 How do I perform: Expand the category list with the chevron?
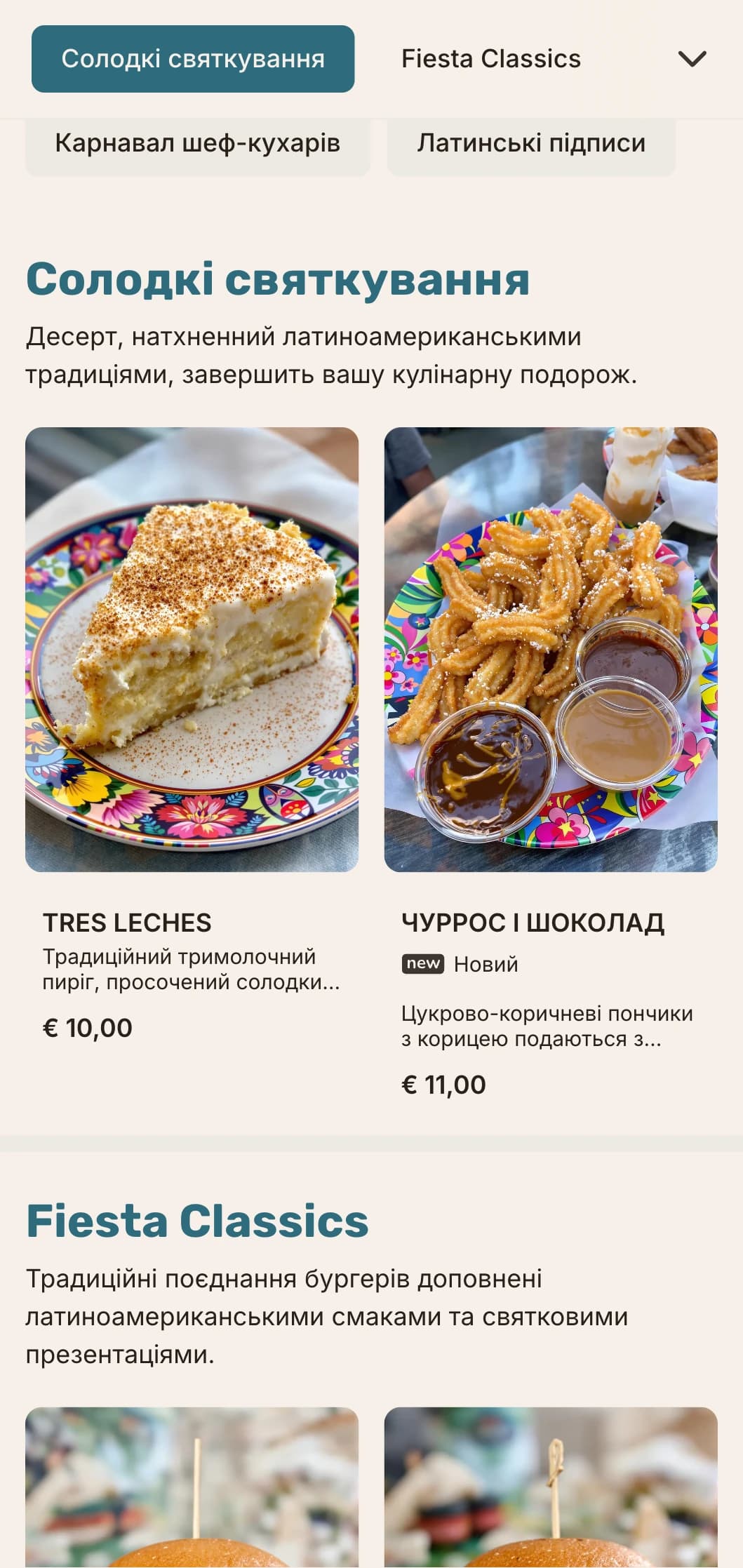pos(692,59)
